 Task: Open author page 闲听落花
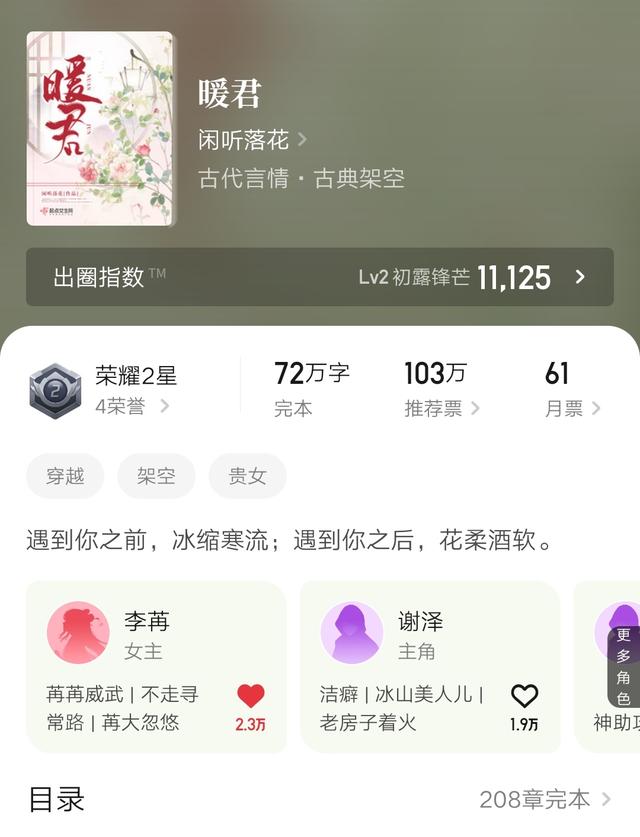[252, 139]
